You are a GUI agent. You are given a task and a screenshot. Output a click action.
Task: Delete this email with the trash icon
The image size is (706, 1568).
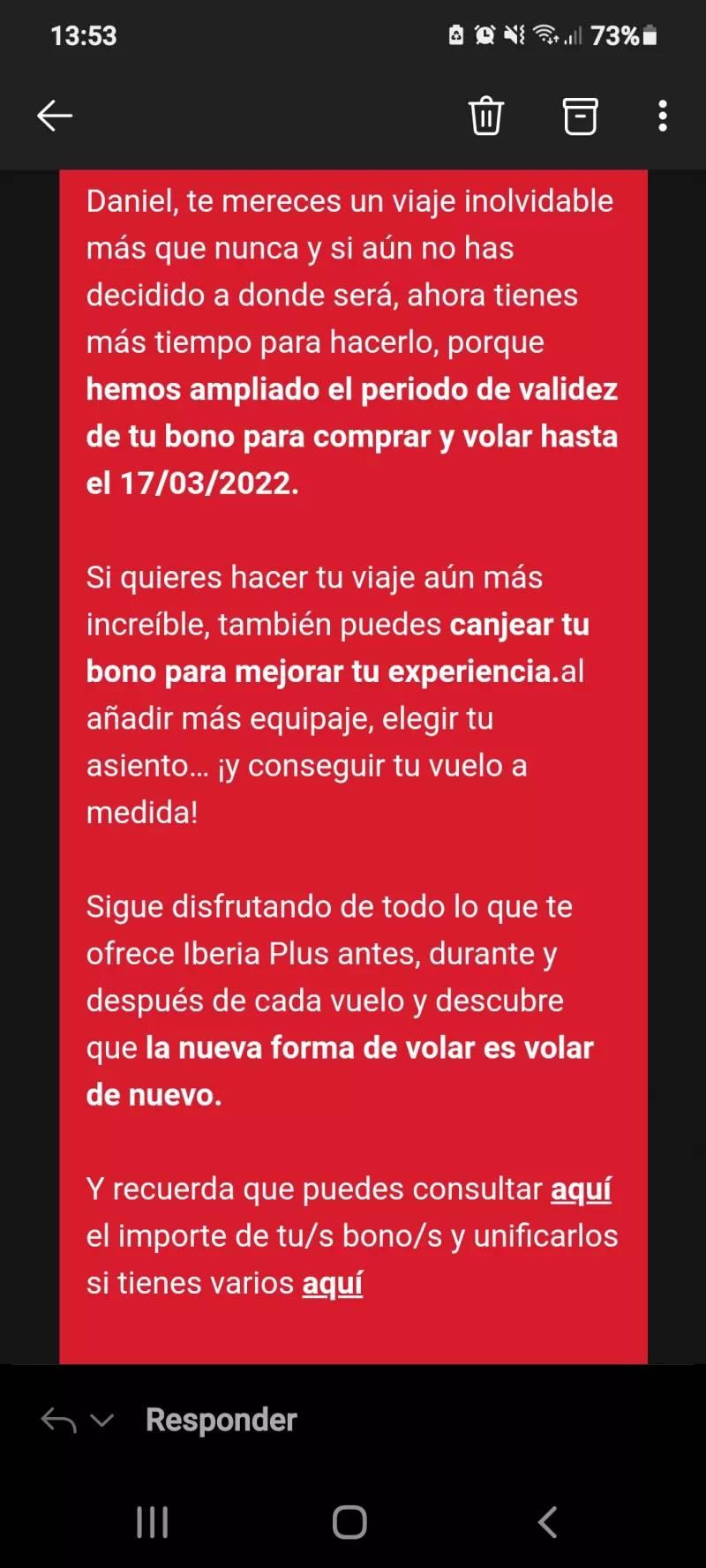(485, 116)
